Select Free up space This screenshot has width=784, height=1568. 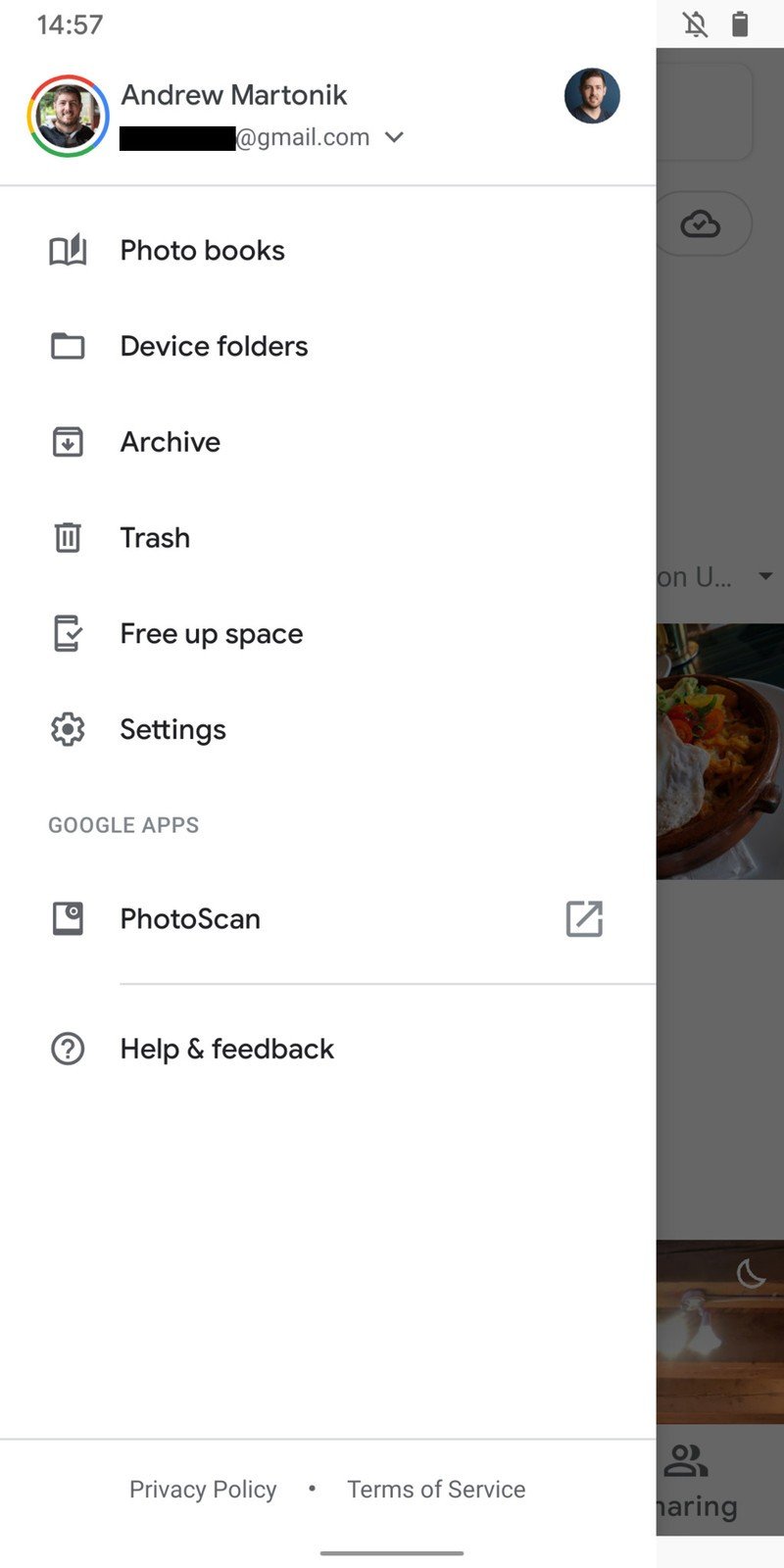pos(327,634)
